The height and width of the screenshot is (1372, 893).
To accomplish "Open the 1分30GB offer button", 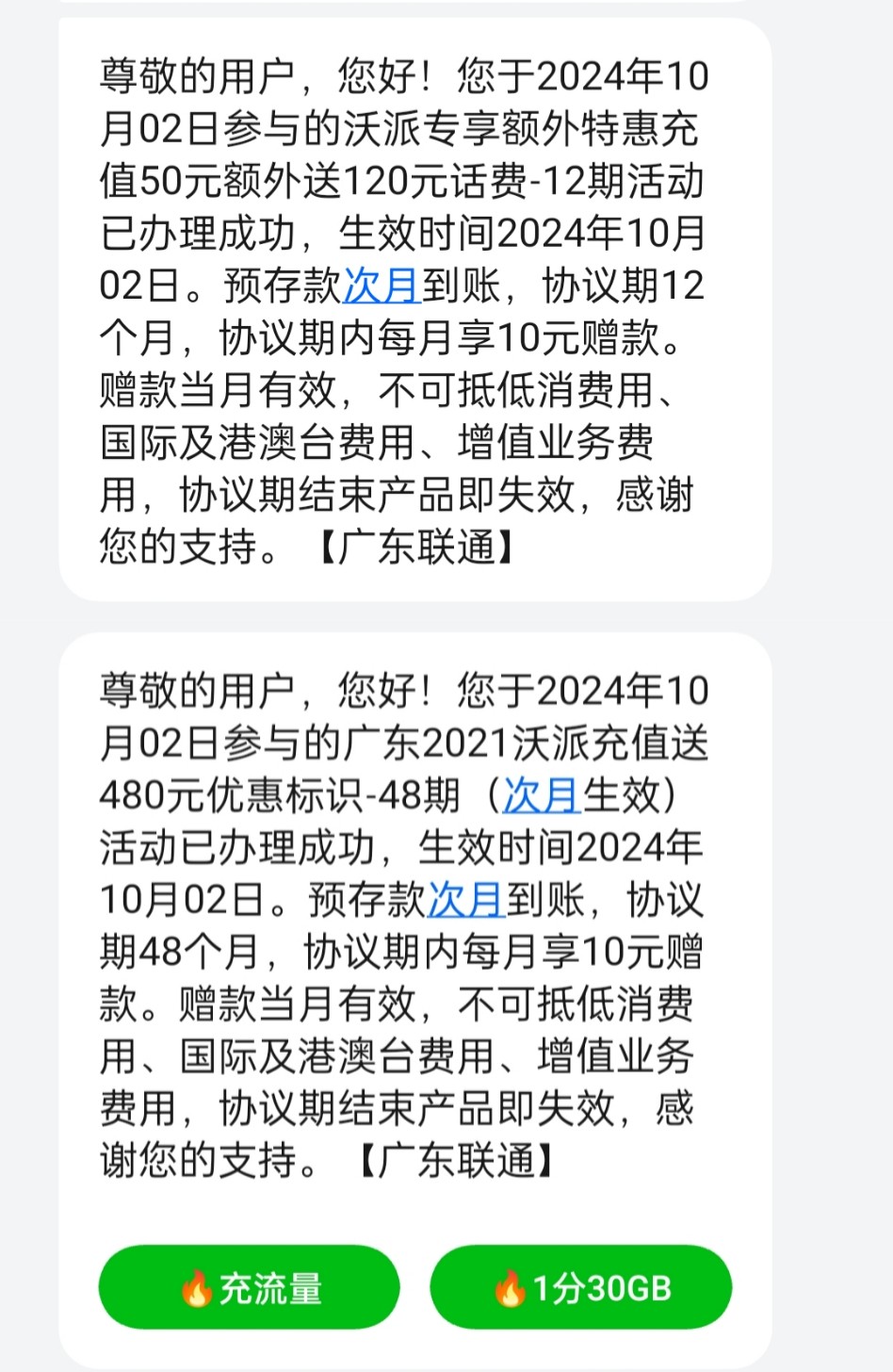I will (x=580, y=1287).
